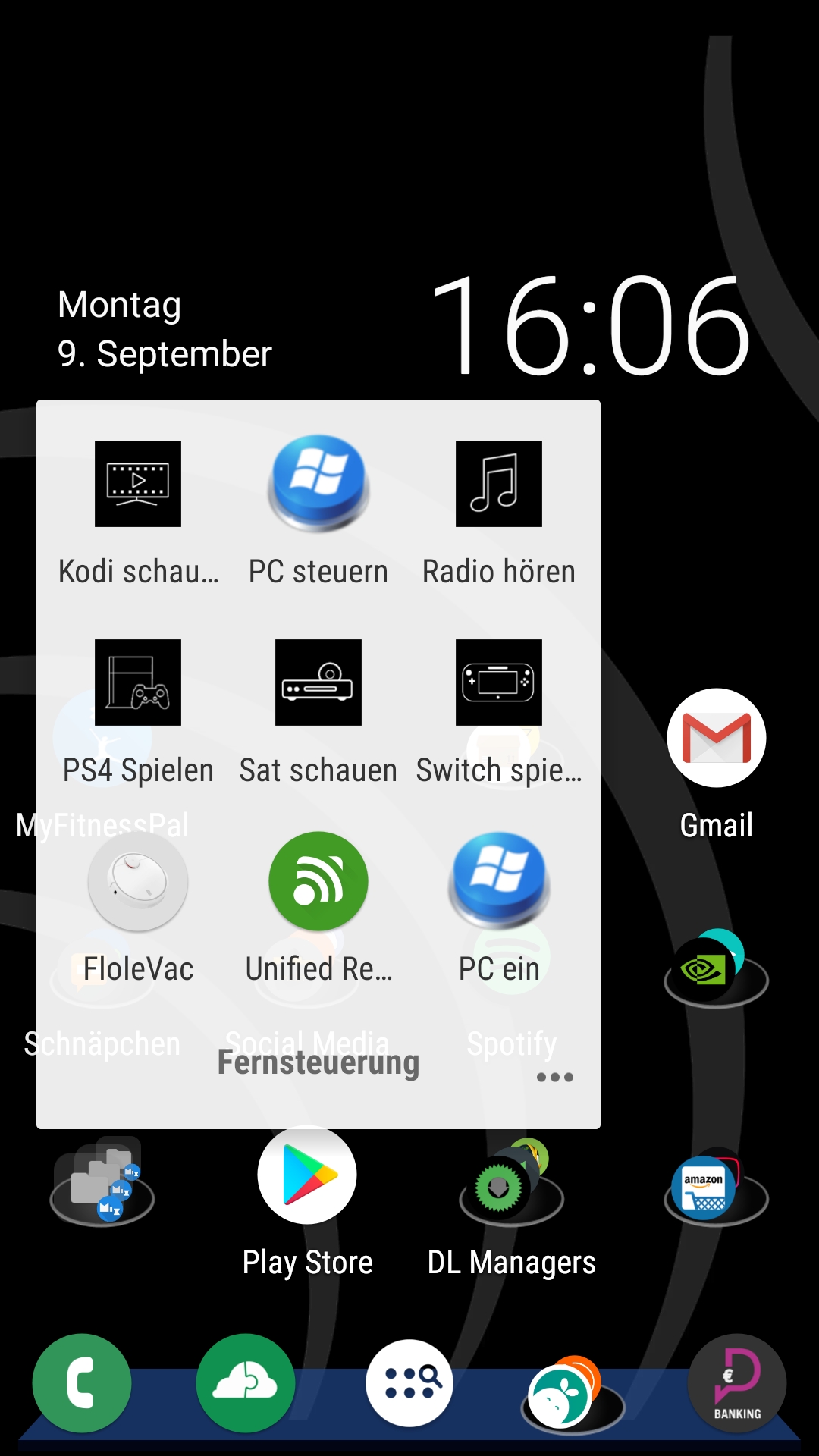819x1456 pixels.
Task: Tap the PC ein shortcut
Action: click(x=498, y=882)
